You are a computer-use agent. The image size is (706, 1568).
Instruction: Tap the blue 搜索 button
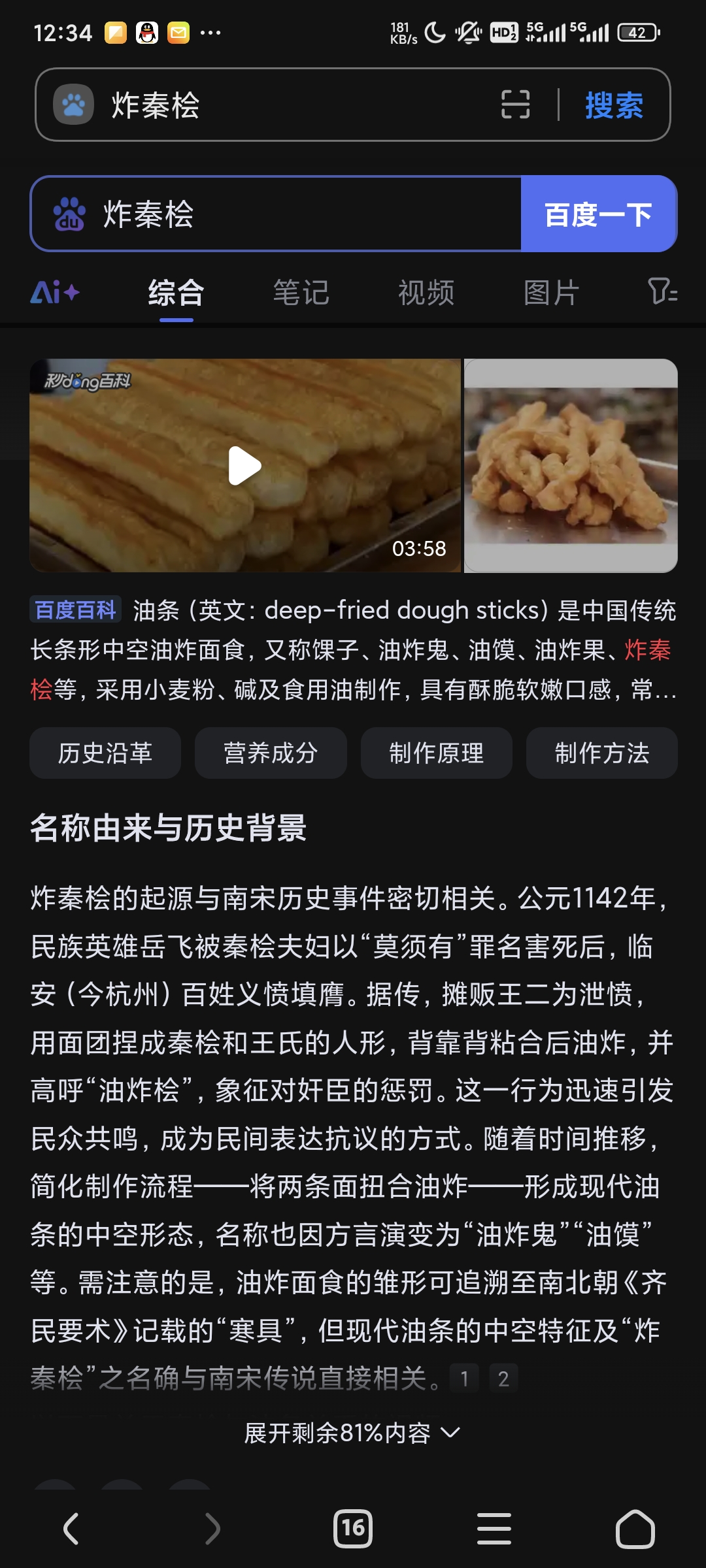click(614, 105)
